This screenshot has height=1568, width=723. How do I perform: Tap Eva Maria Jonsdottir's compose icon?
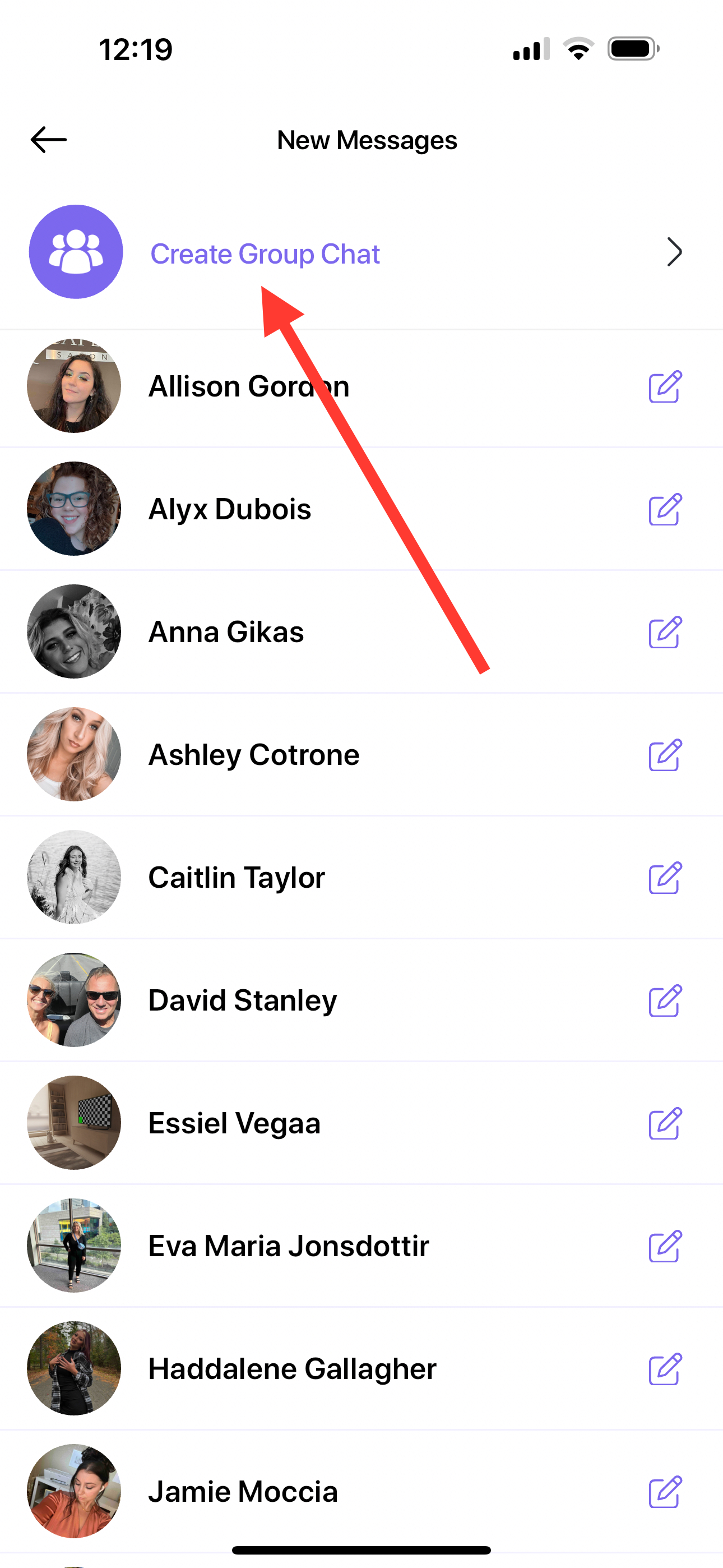click(x=665, y=1246)
